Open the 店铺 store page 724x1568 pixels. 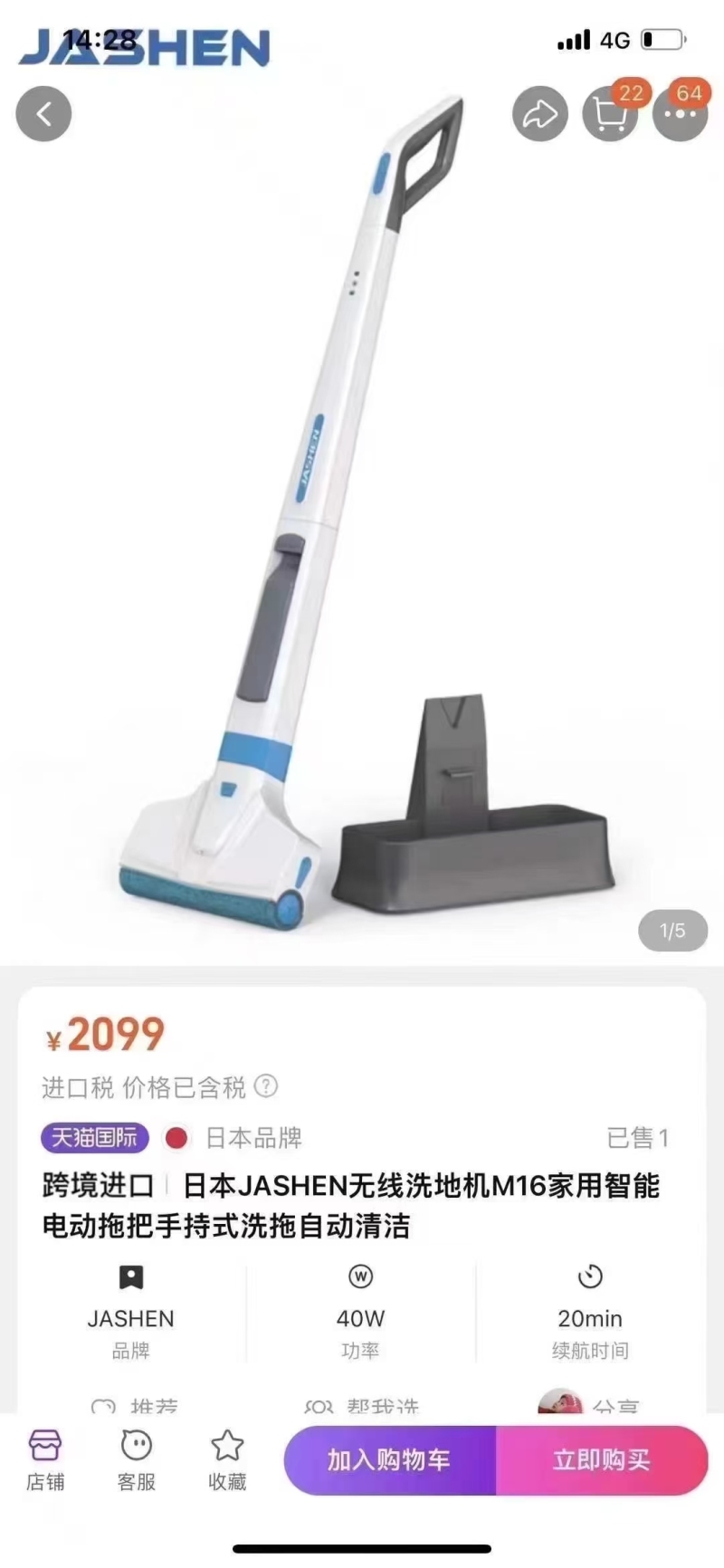click(x=45, y=1460)
